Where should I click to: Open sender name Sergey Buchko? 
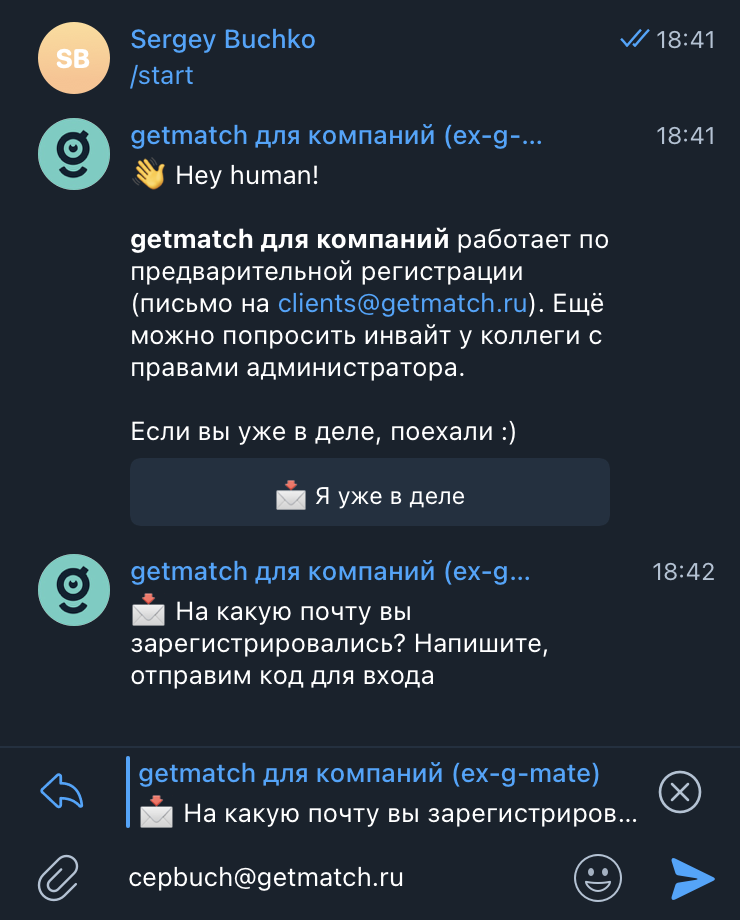[222, 40]
